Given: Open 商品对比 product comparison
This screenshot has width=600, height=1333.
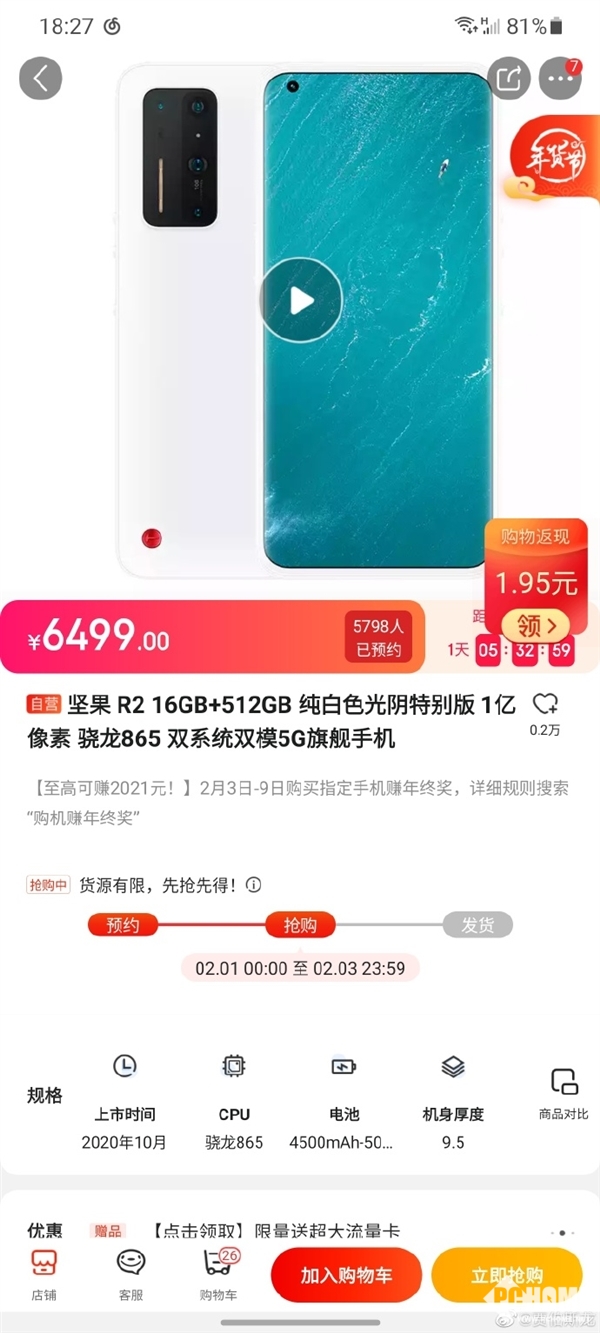Looking at the screenshot, I should (564, 1092).
